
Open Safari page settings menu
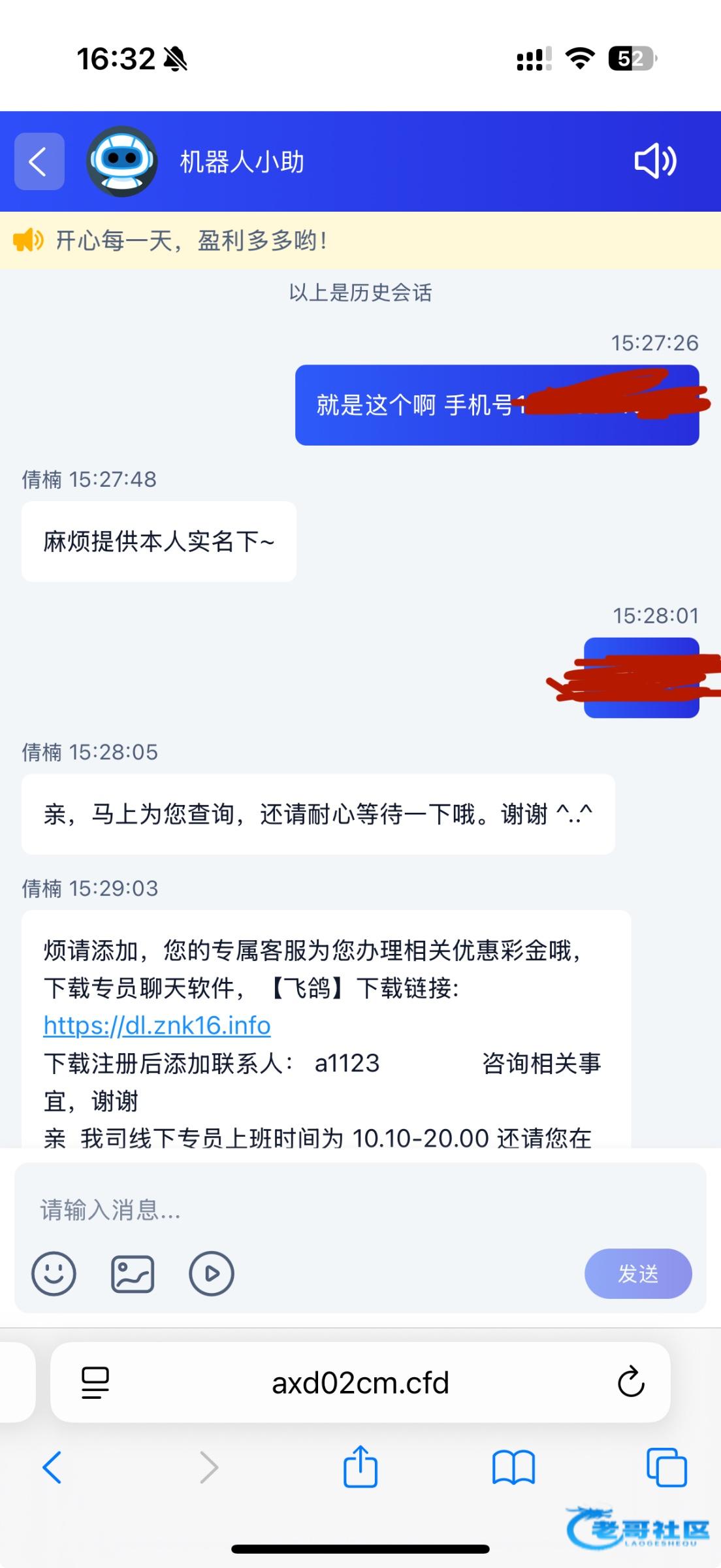(x=95, y=1382)
